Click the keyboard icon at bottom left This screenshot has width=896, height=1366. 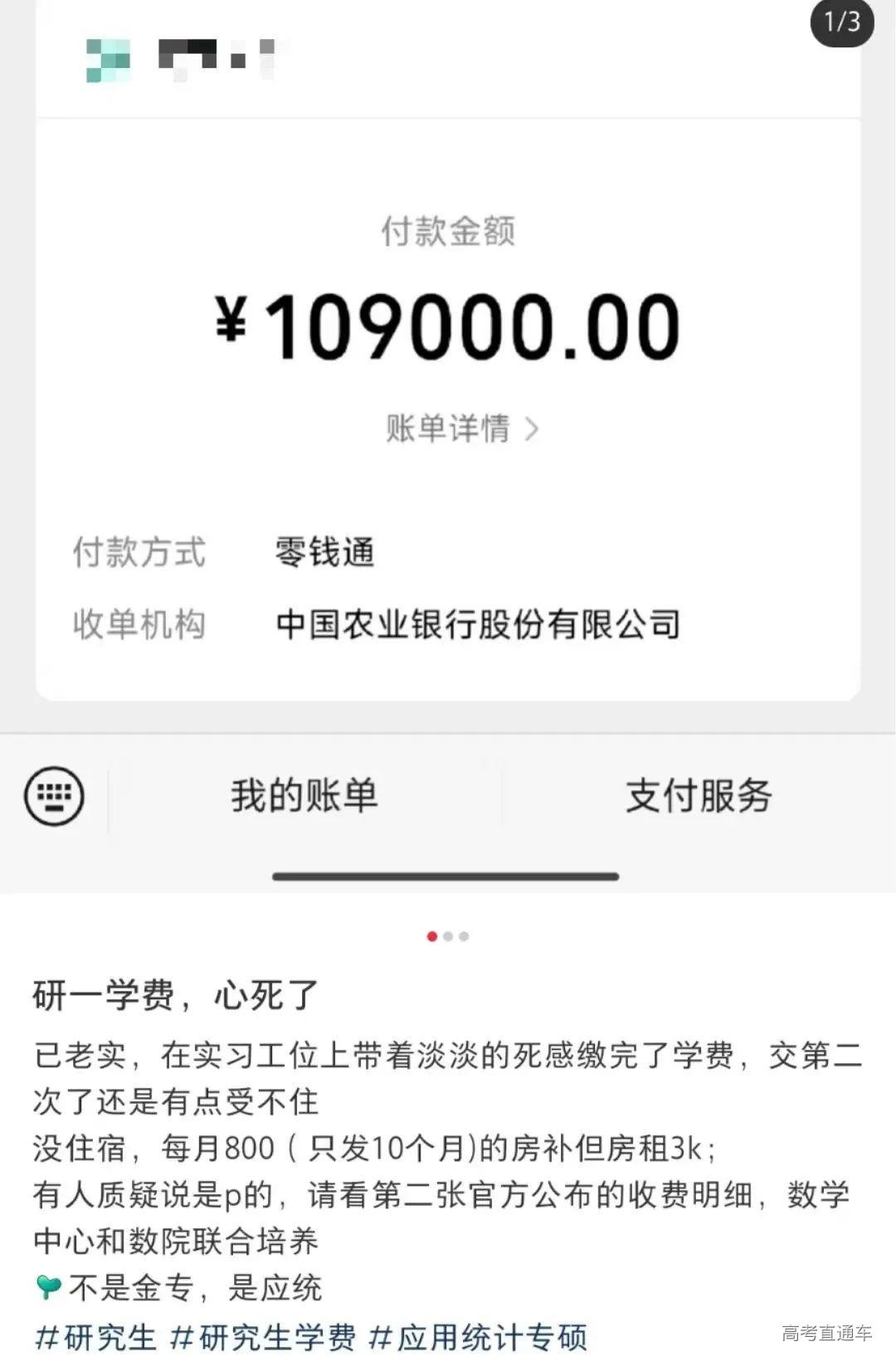click(x=54, y=795)
